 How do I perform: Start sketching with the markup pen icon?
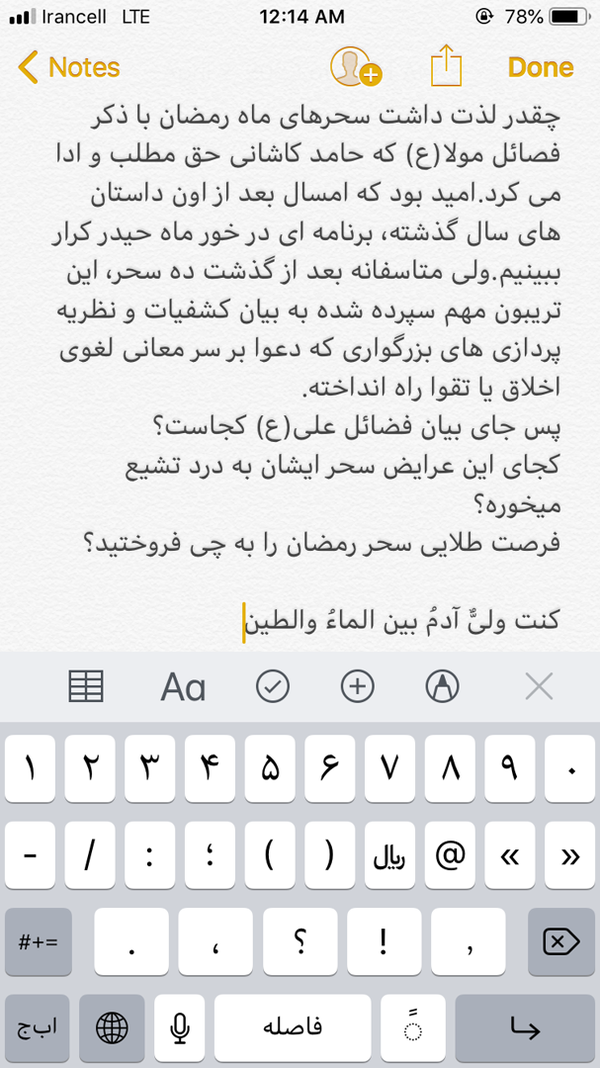pos(443,687)
